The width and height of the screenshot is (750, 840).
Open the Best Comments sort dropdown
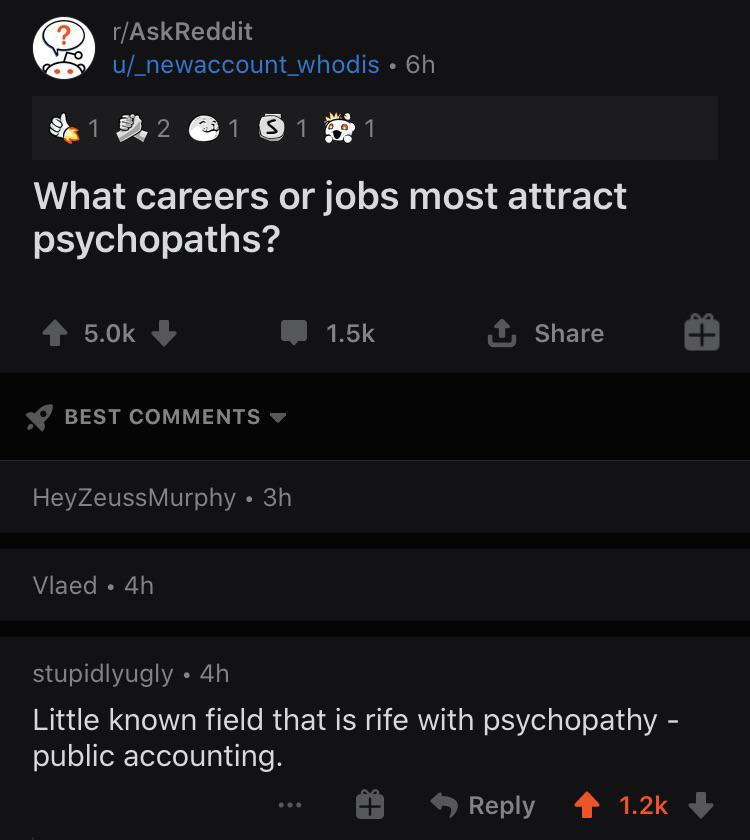coord(156,417)
